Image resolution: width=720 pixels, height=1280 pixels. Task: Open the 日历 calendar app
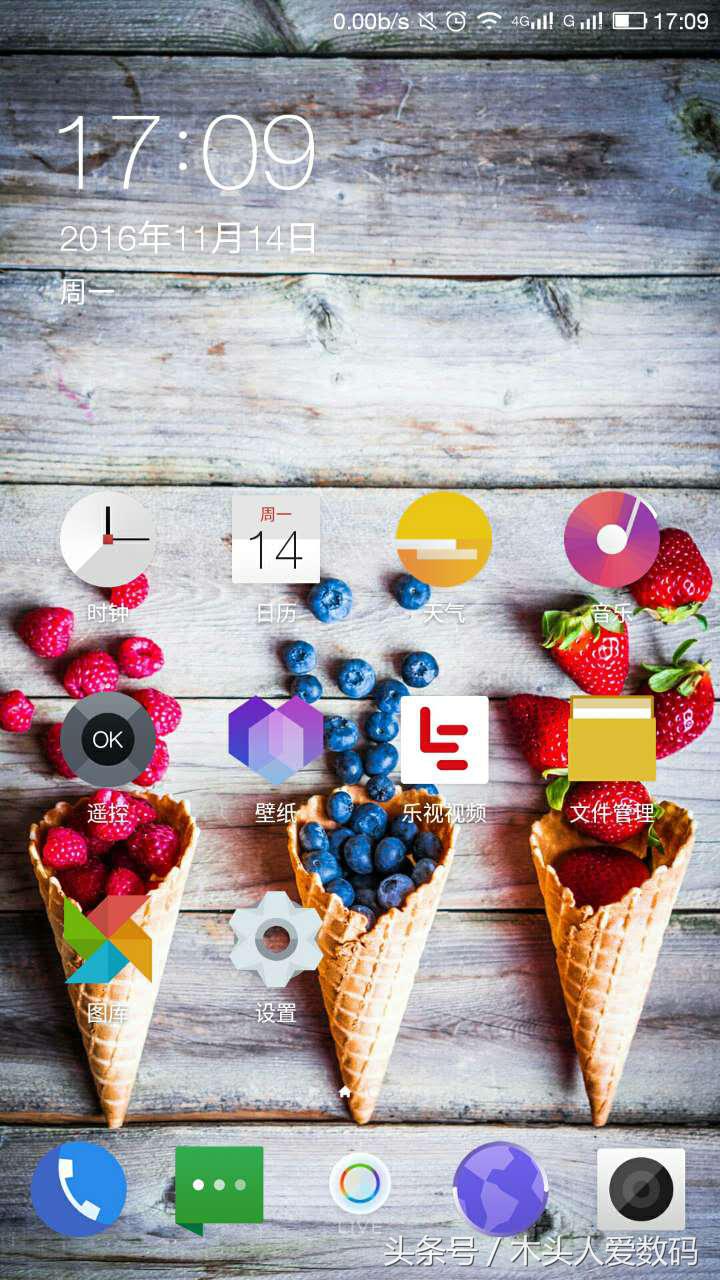coord(276,540)
